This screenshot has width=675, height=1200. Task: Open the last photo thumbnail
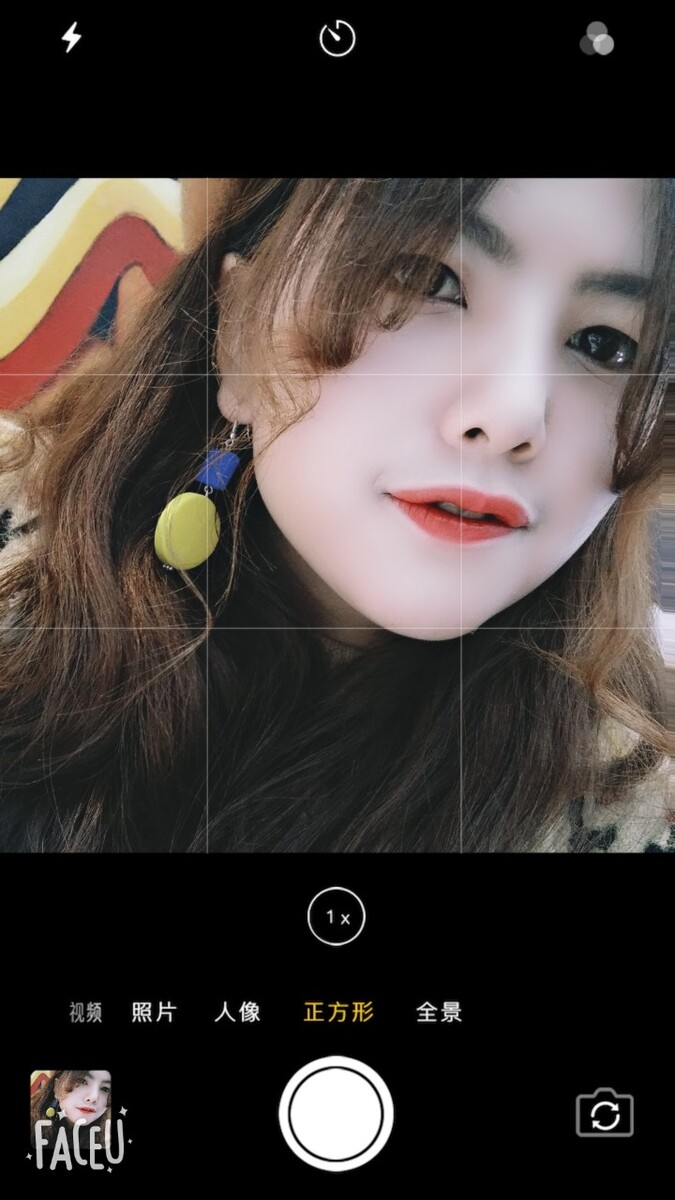click(x=71, y=1112)
